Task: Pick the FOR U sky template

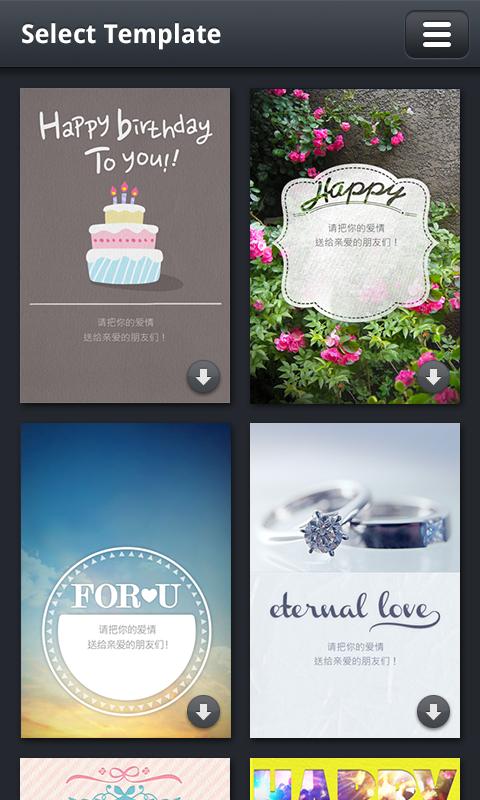Action: point(125,580)
